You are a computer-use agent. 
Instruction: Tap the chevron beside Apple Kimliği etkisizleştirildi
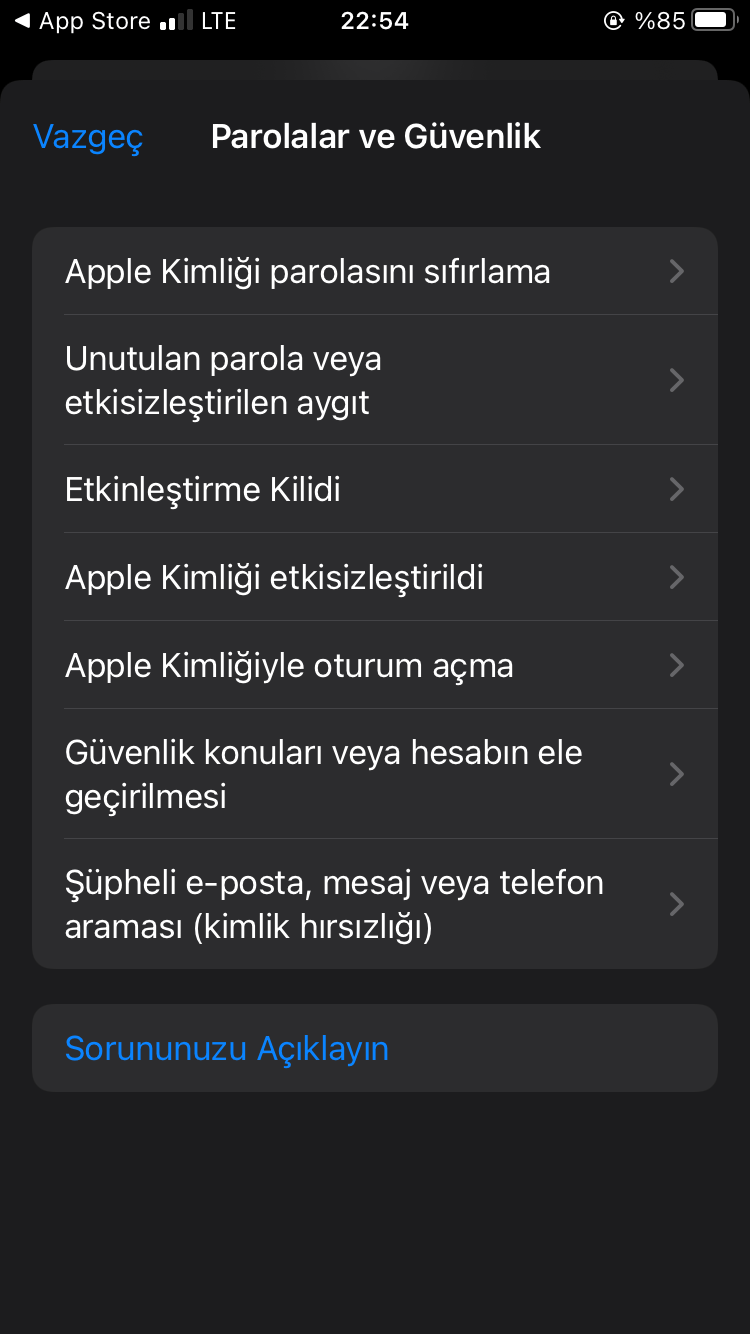[x=676, y=577]
